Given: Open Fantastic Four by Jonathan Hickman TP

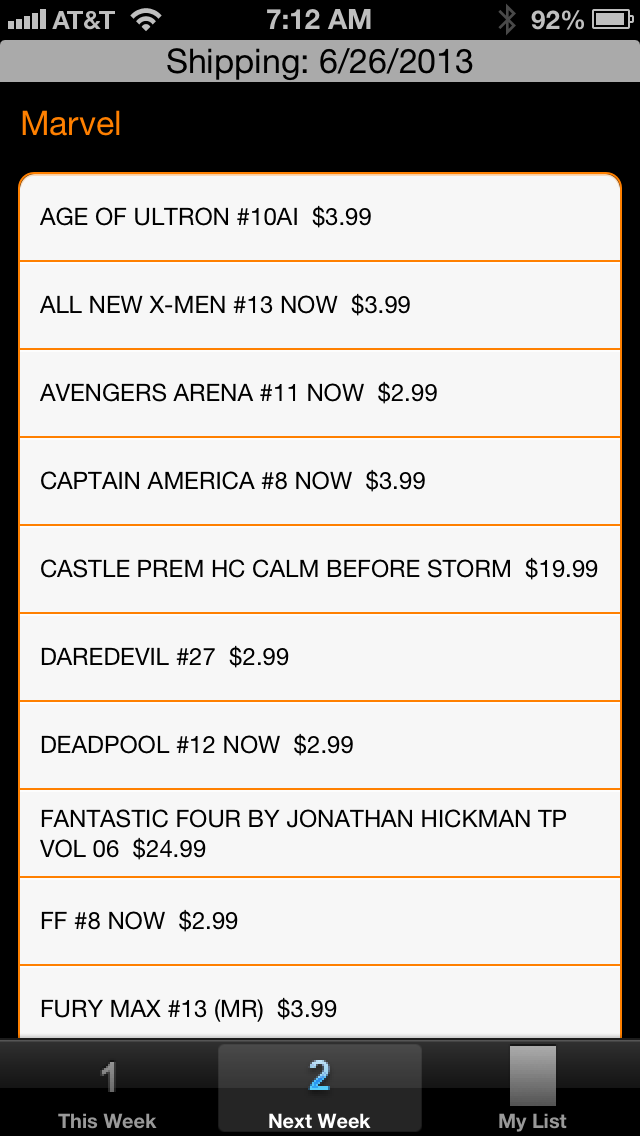Looking at the screenshot, I should pyautogui.click(x=320, y=833).
